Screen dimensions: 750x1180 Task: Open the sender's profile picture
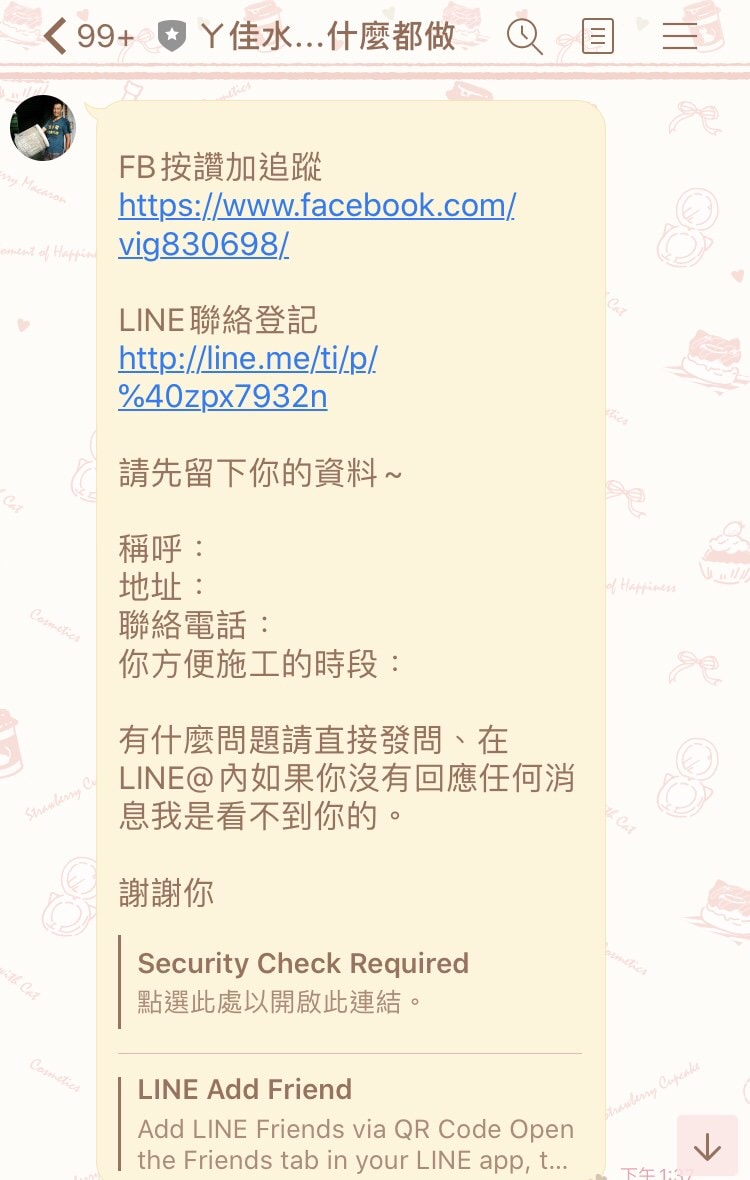[x=43, y=128]
